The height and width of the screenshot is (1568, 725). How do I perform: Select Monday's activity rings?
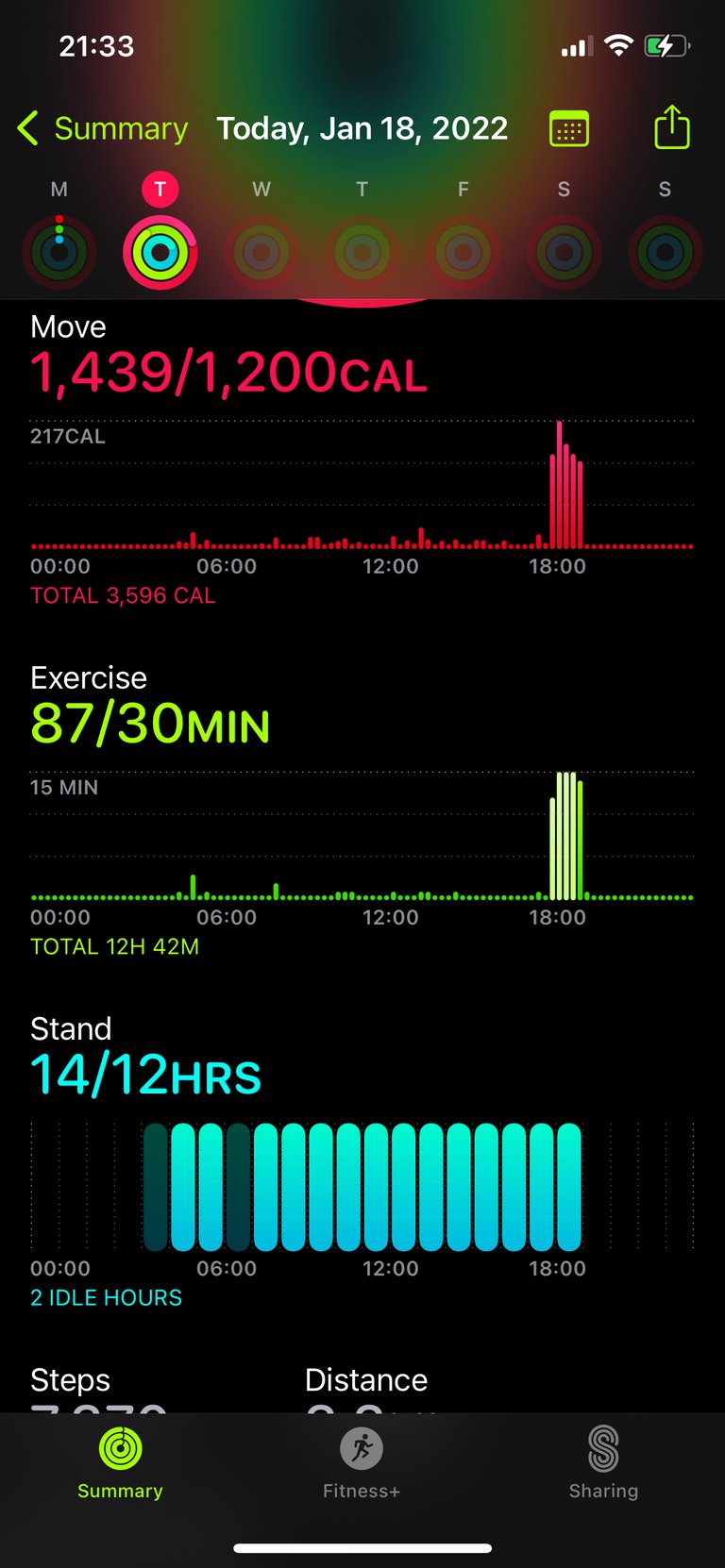tap(59, 252)
